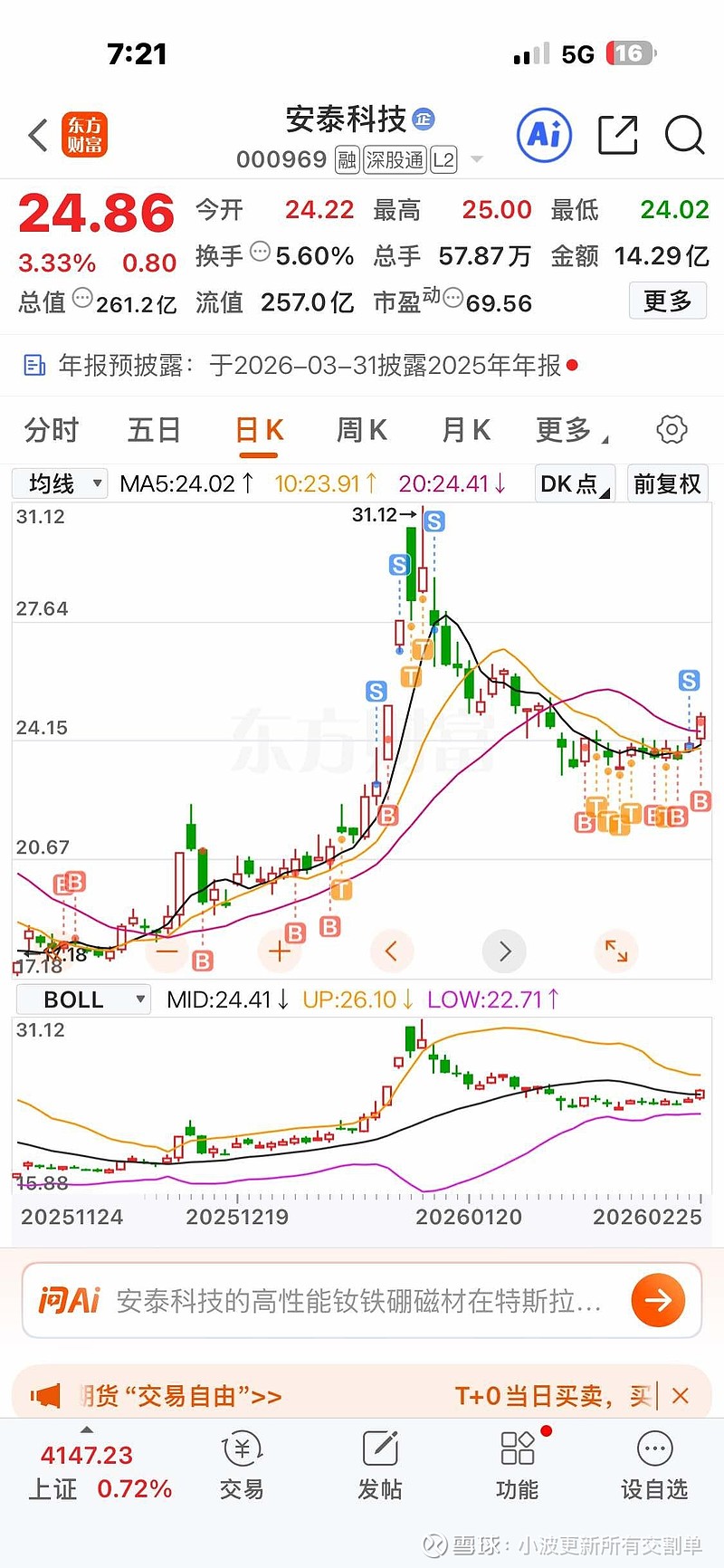Open the search magnifier

point(684,136)
